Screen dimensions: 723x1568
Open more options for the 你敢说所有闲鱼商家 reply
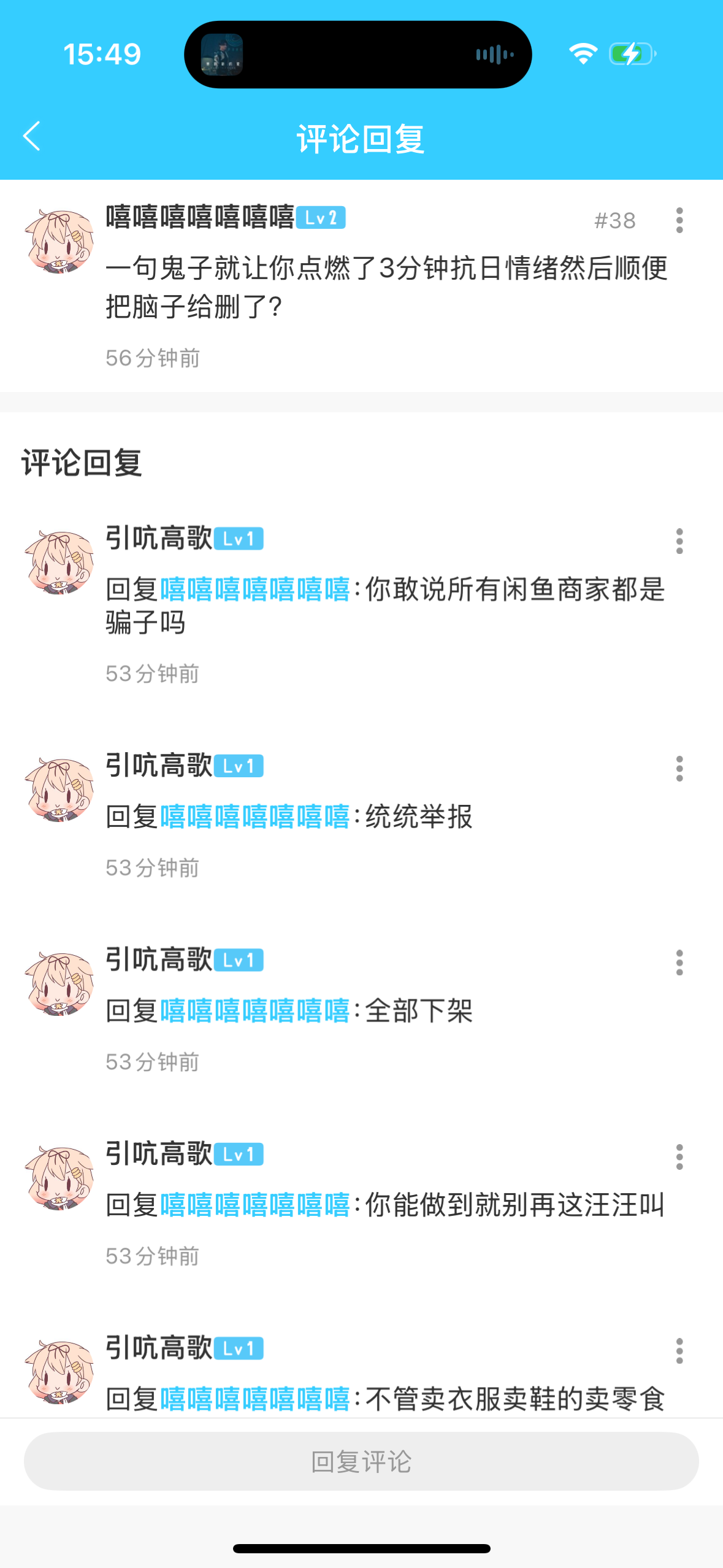coord(679,541)
